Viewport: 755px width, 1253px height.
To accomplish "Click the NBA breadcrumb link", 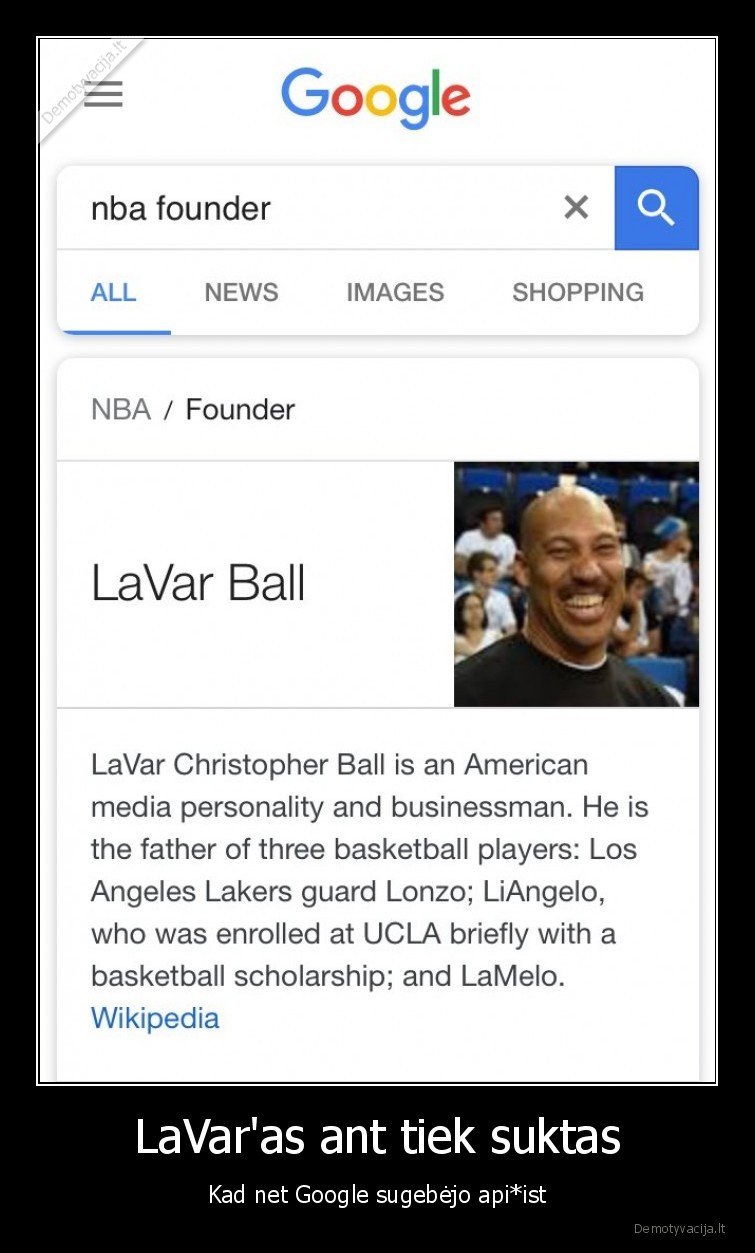I will click(120, 409).
